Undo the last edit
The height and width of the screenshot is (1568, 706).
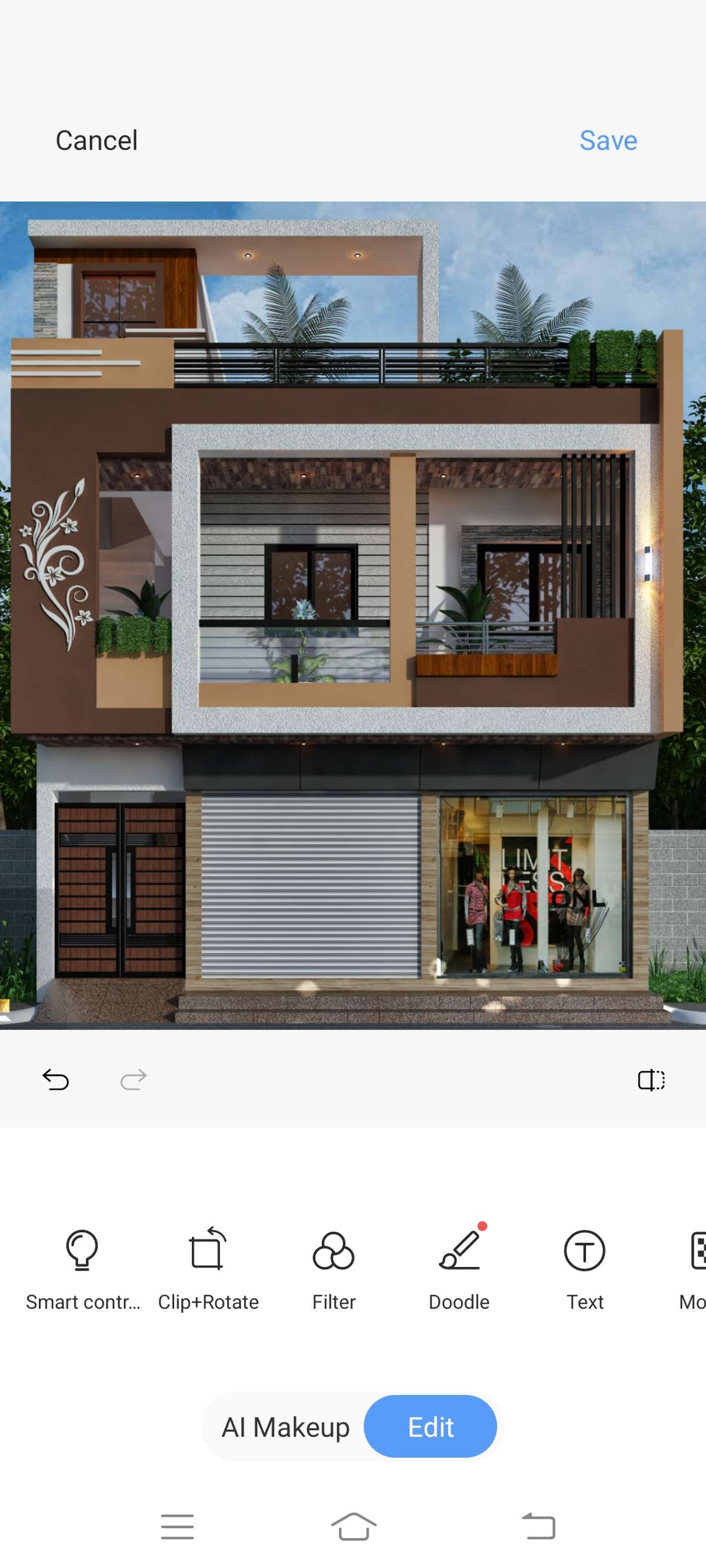pos(55,1080)
